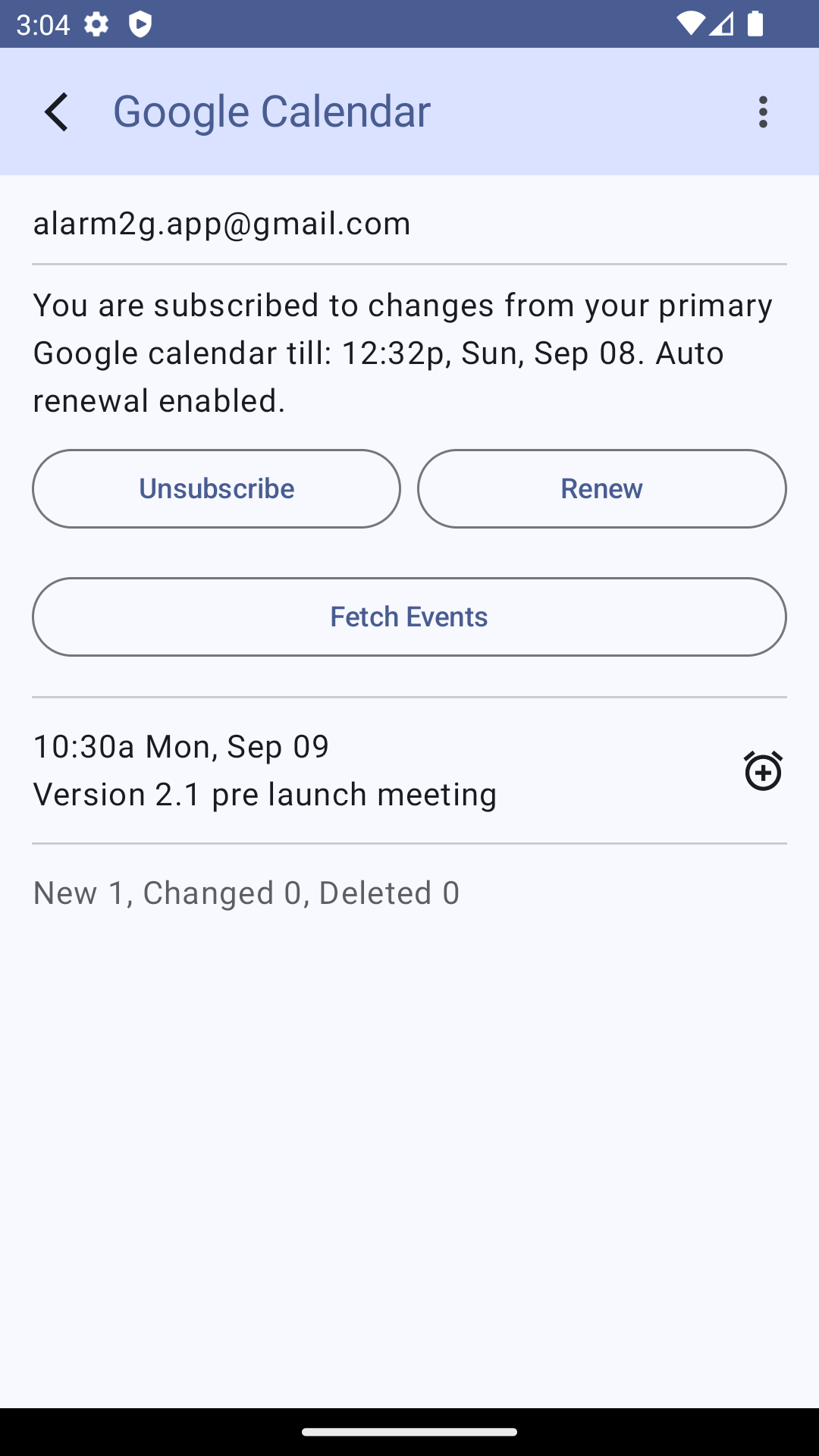Add alarm for Version 2.1 pre launch meeting

click(763, 770)
